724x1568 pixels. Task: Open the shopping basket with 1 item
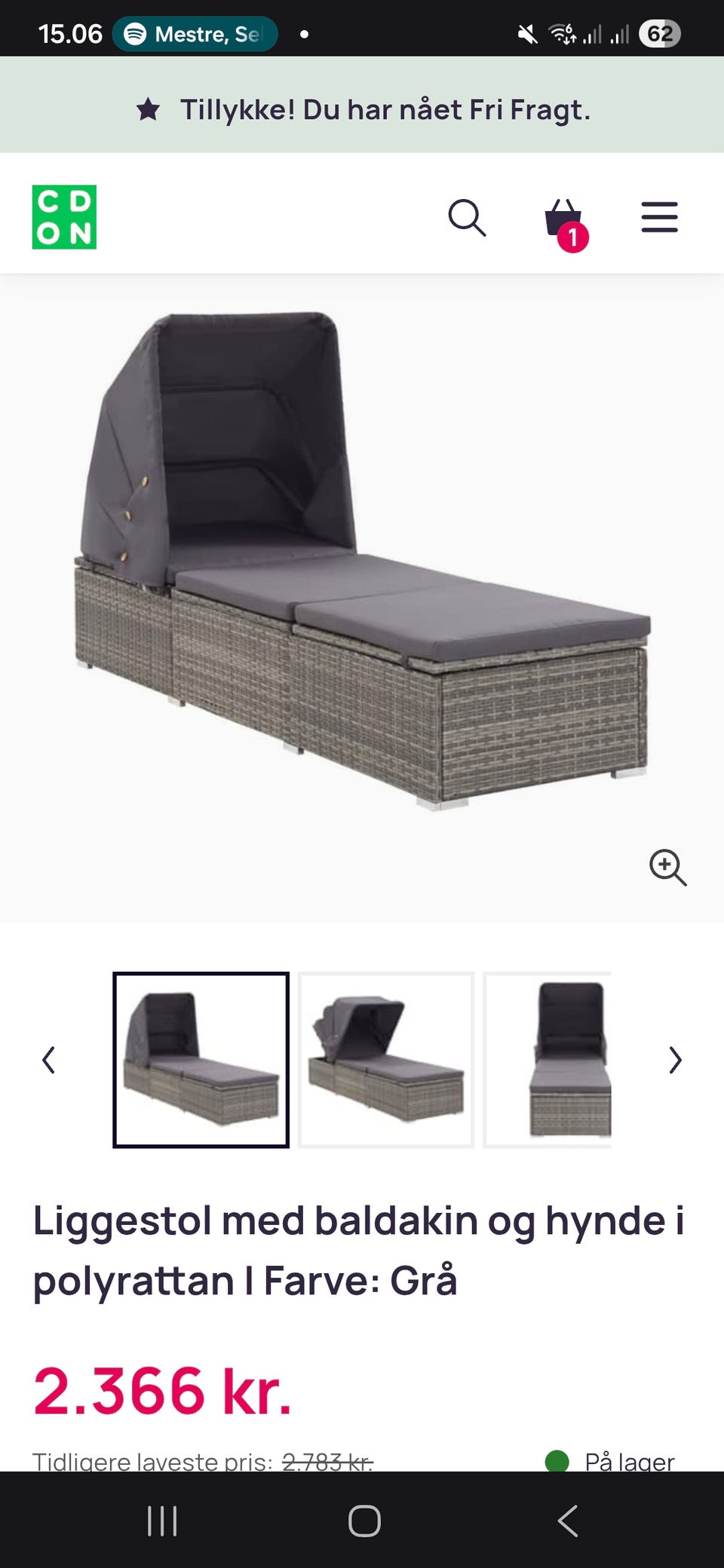(564, 221)
